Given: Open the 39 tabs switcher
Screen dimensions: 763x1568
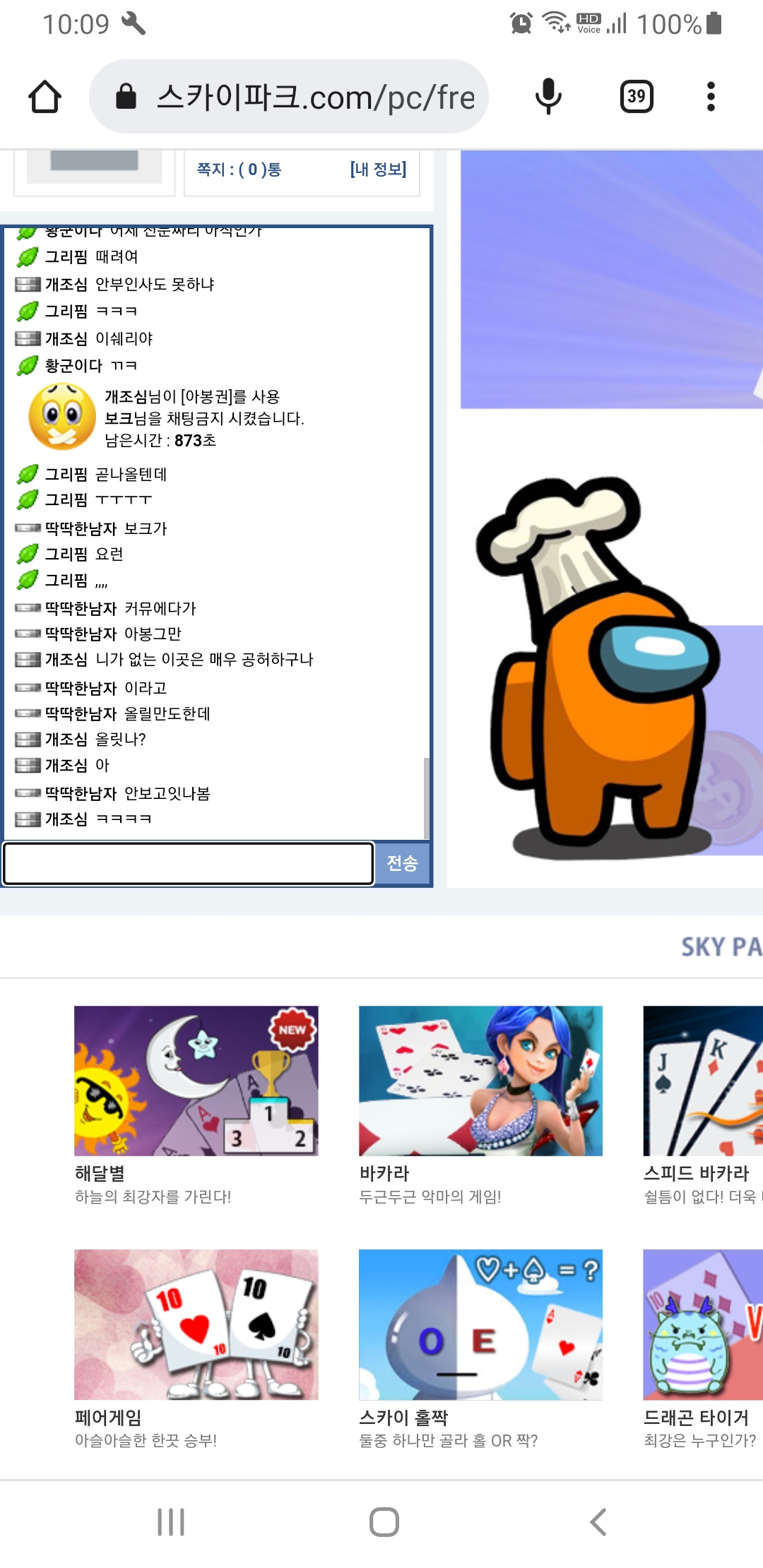Looking at the screenshot, I should tap(636, 97).
